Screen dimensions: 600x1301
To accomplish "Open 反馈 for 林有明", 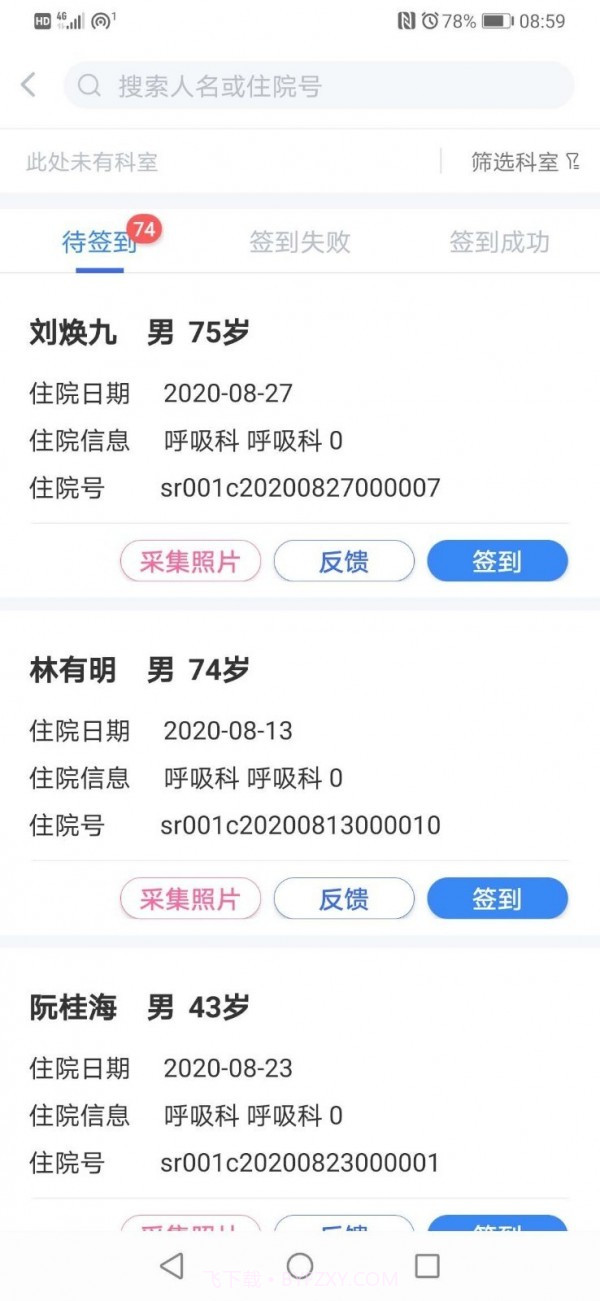I will click(x=344, y=899).
